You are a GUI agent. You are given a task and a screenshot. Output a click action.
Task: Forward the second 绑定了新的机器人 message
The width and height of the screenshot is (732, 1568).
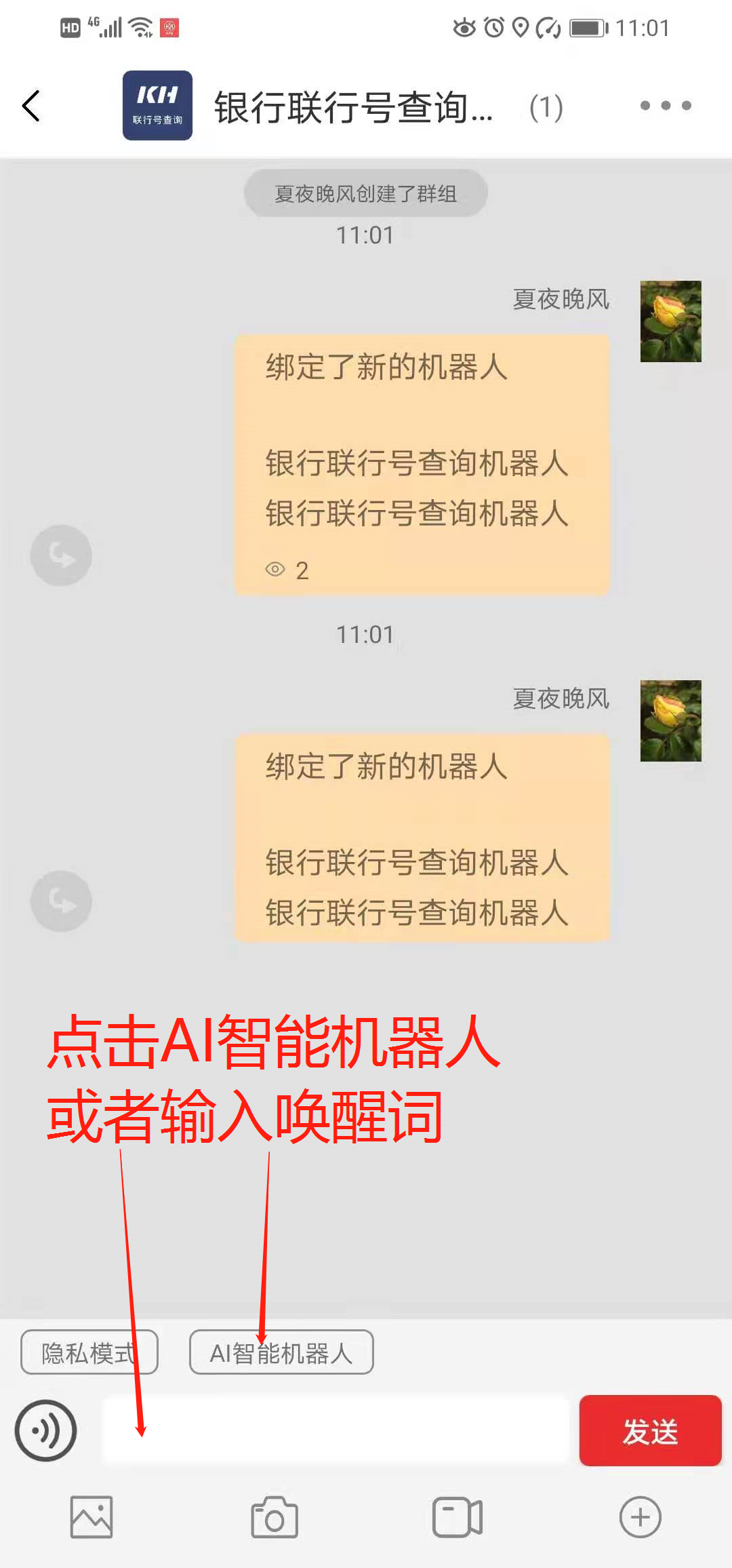click(61, 901)
